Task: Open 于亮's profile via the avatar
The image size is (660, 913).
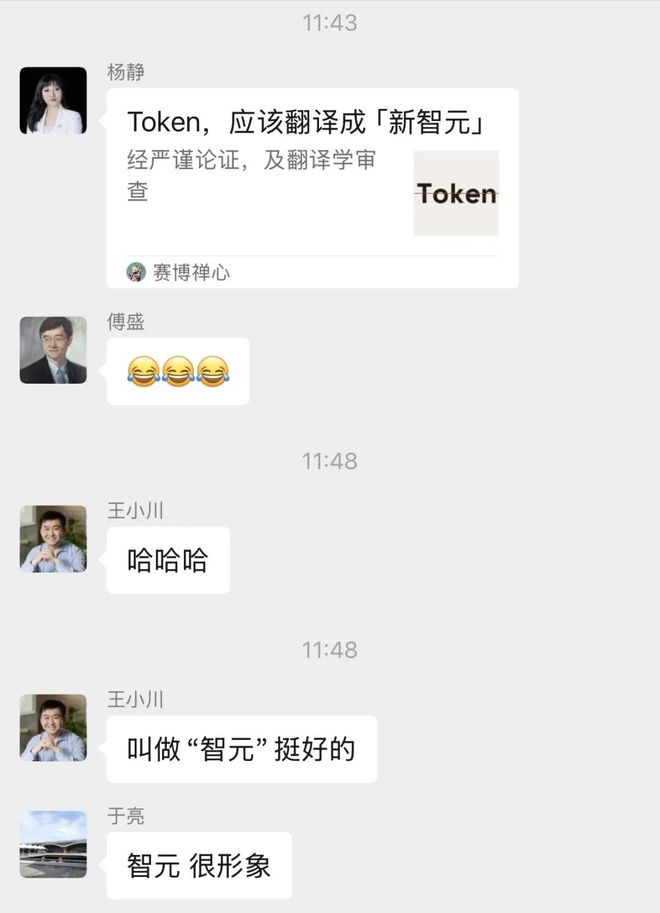Action: click(53, 844)
